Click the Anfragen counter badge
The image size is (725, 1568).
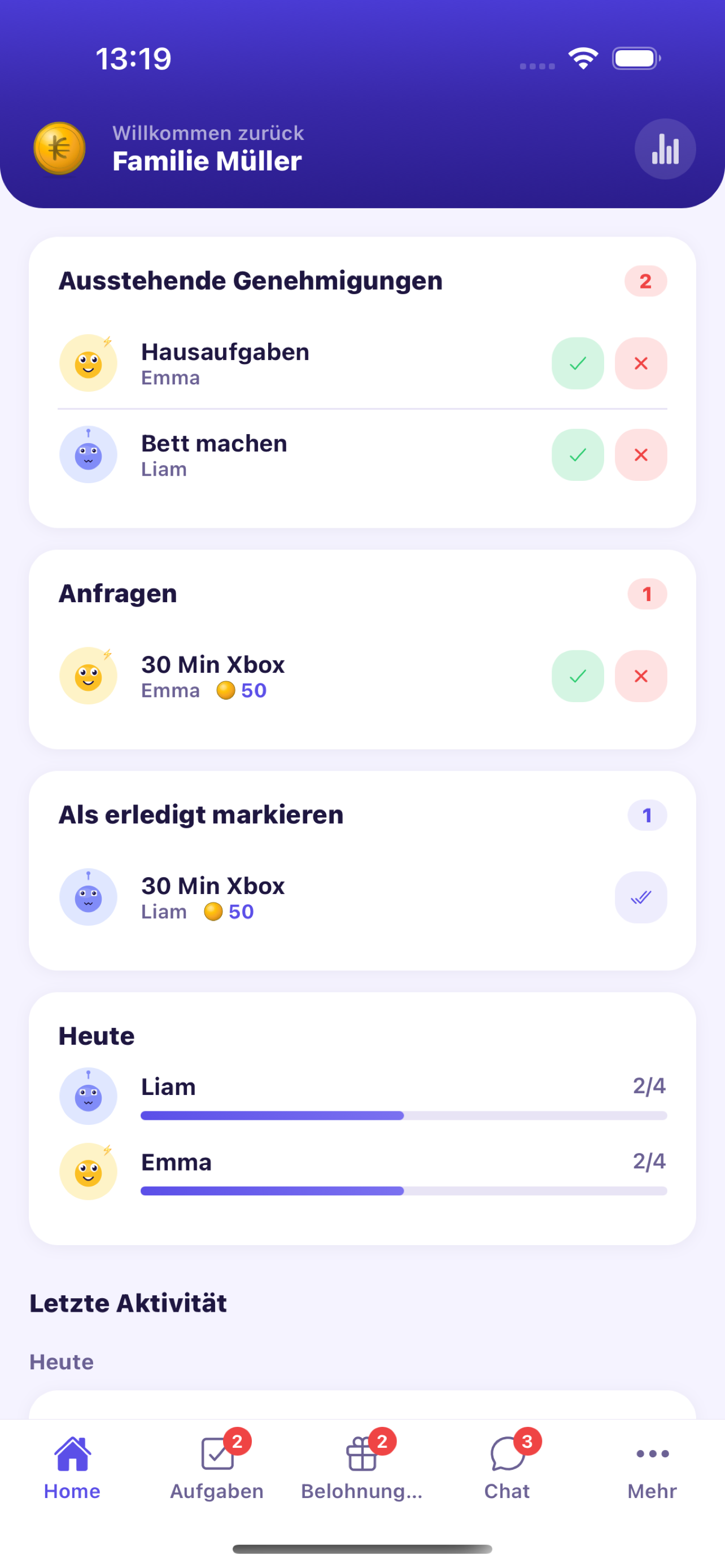pyautogui.click(x=647, y=593)
